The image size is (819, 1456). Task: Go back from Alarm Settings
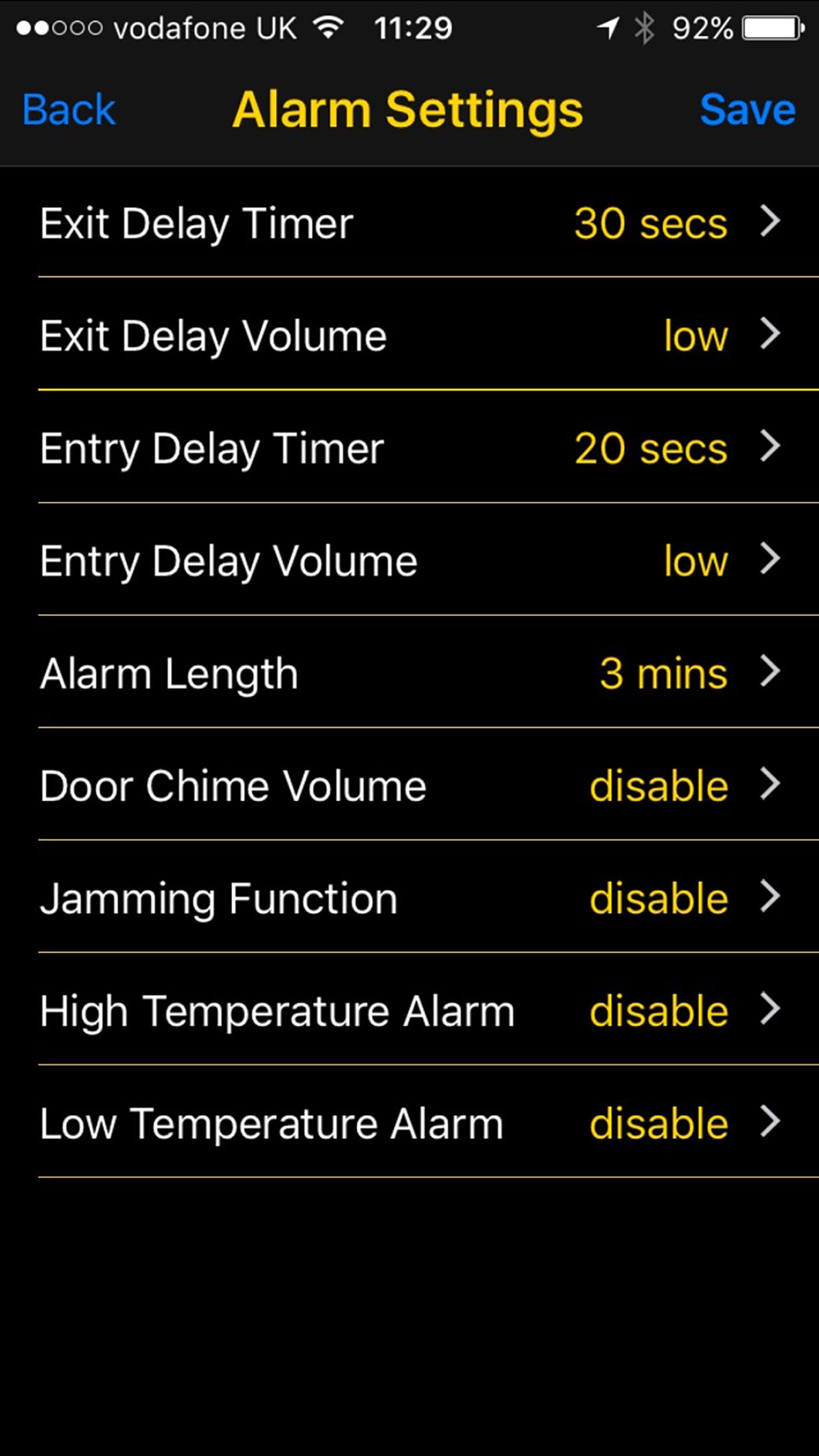69,110
